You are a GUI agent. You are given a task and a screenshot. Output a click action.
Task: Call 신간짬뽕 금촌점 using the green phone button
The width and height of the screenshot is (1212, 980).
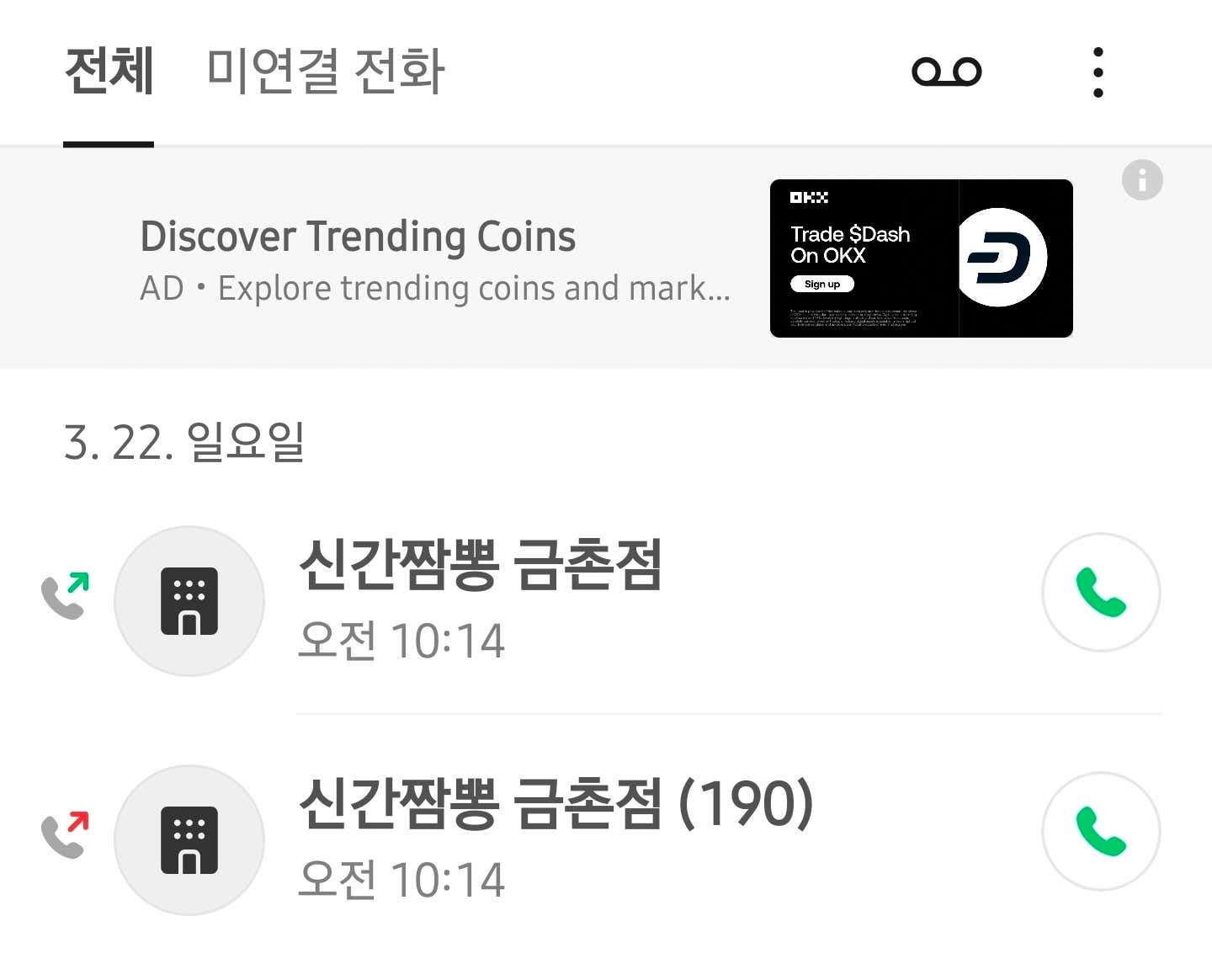[1101, 593]
